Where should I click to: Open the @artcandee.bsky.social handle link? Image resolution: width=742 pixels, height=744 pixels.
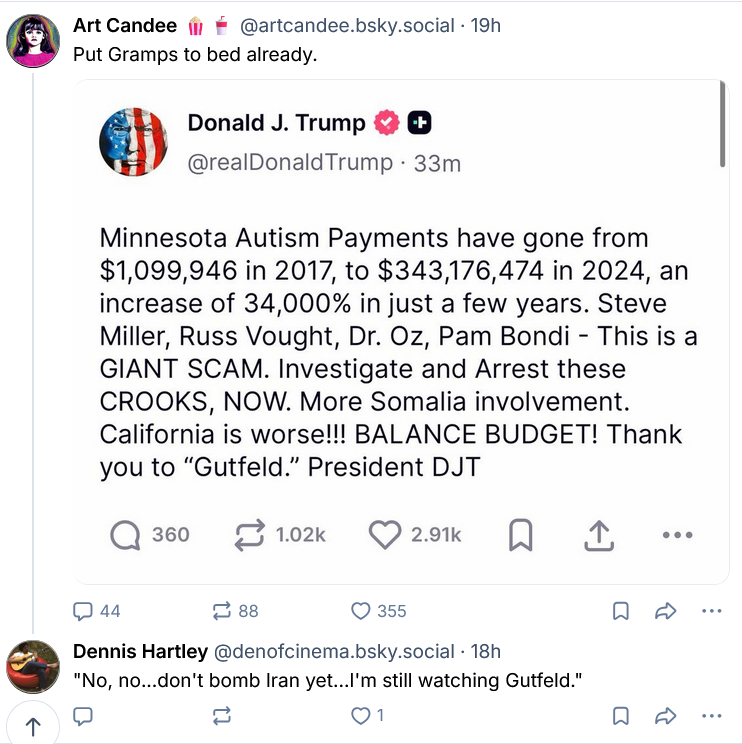[x=347, y=26]
